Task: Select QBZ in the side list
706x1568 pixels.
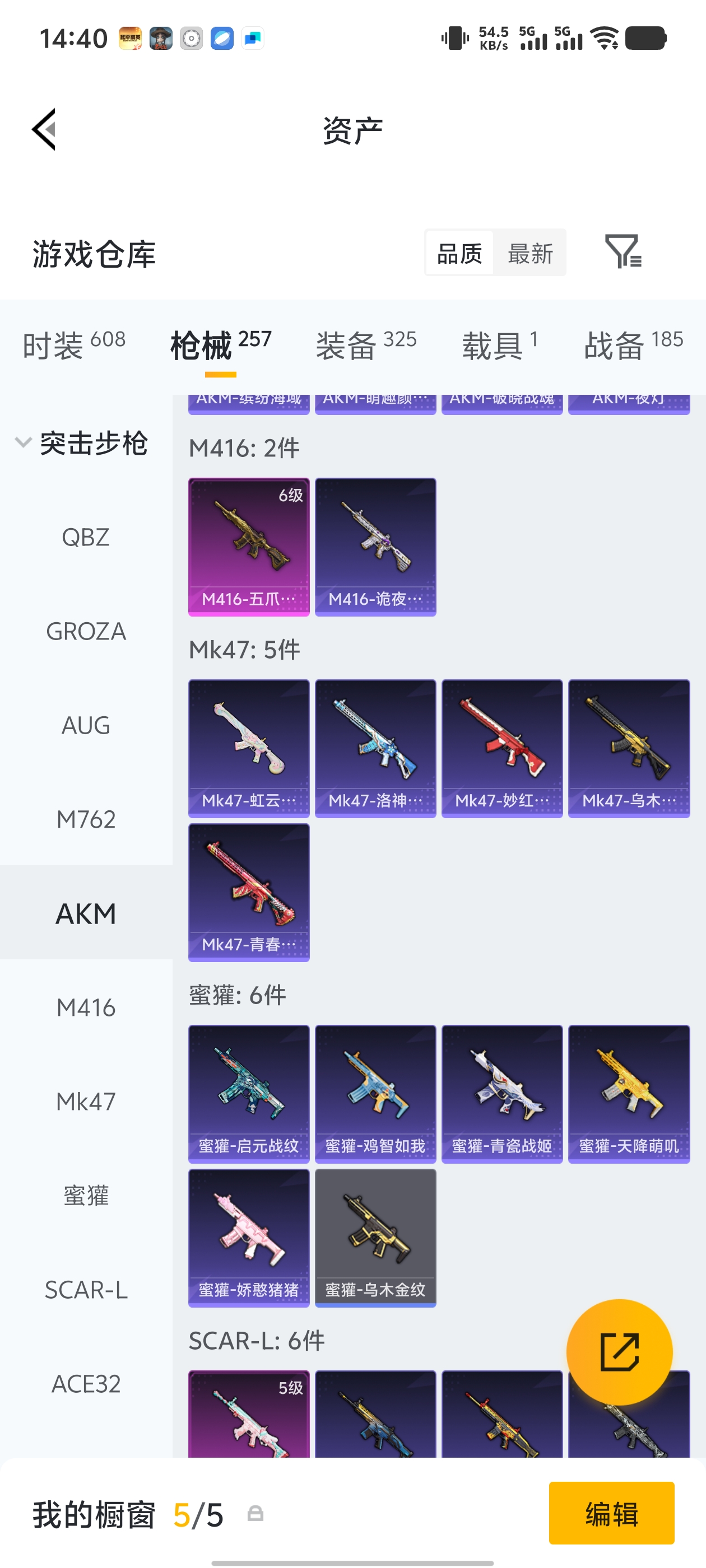Action: 86,538
